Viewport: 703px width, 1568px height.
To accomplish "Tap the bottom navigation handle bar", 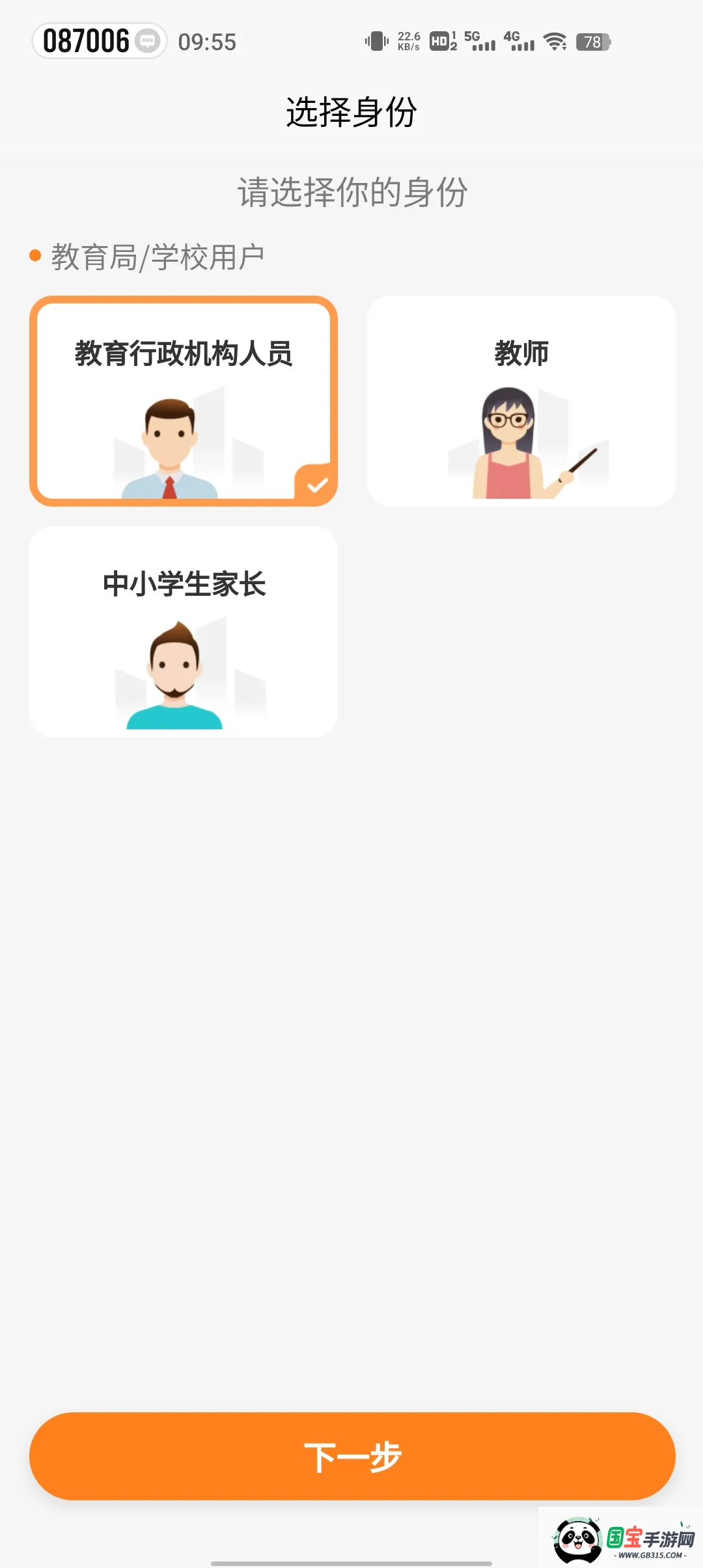I will (351, 1561).
